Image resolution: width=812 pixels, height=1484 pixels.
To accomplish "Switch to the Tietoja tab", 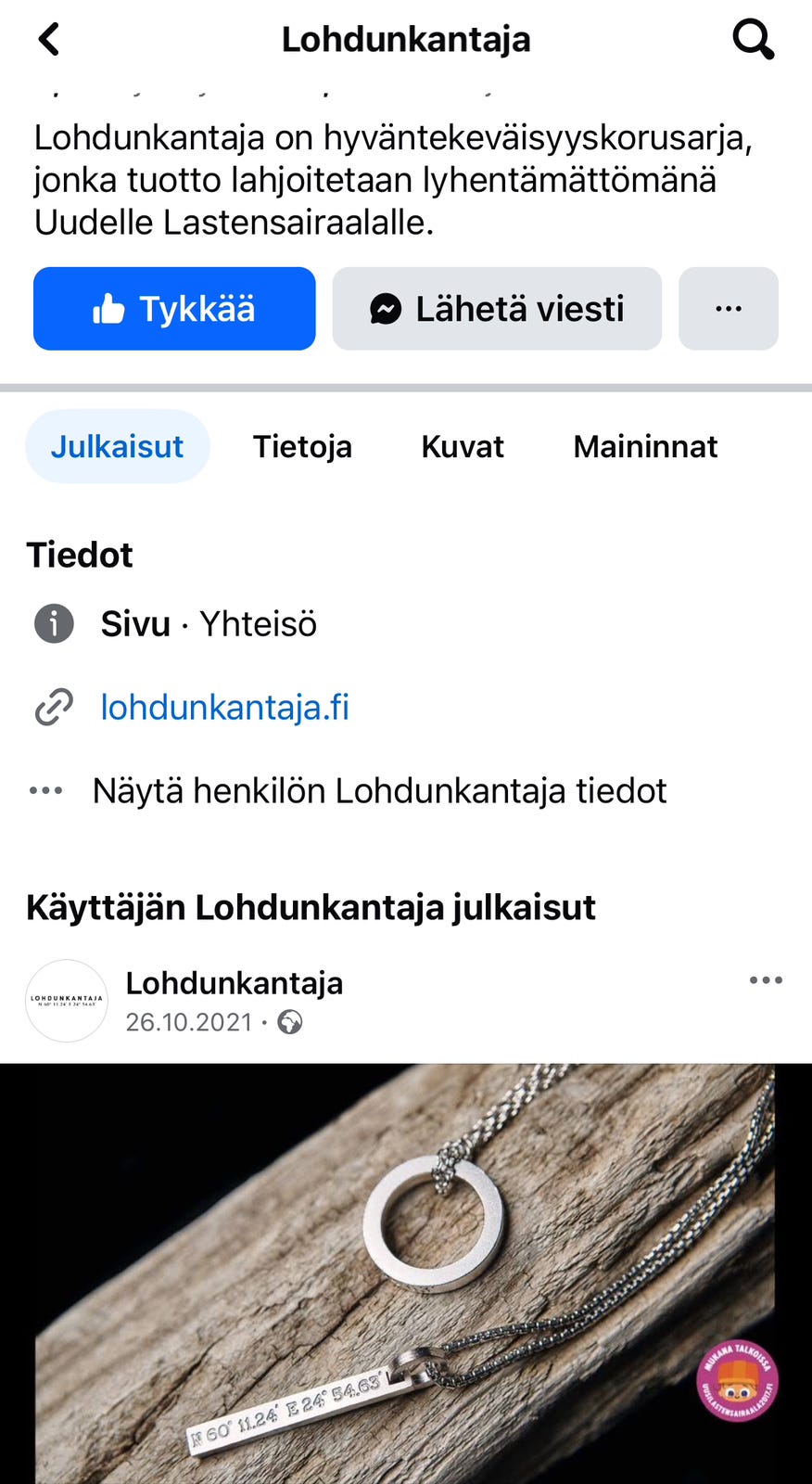I will pyautogui.click(x=302, y=446).
